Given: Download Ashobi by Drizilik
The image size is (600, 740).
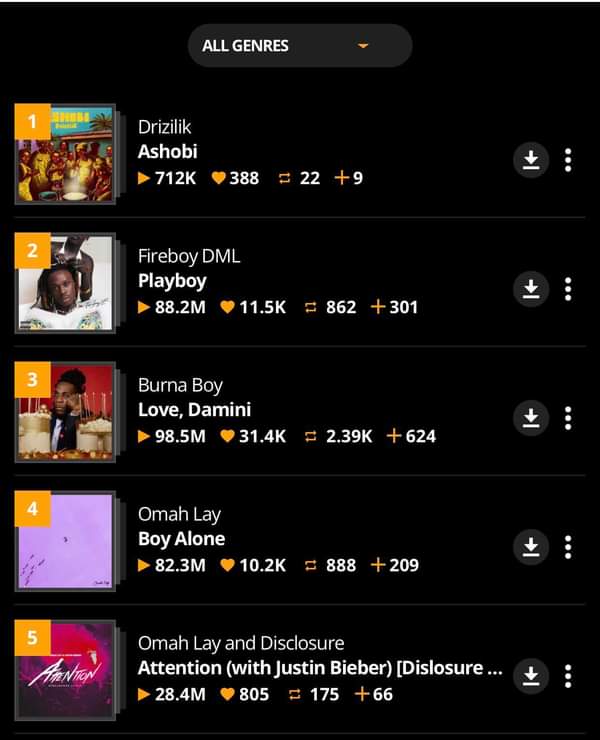Looking at the screenshot, I should point(531,160).
